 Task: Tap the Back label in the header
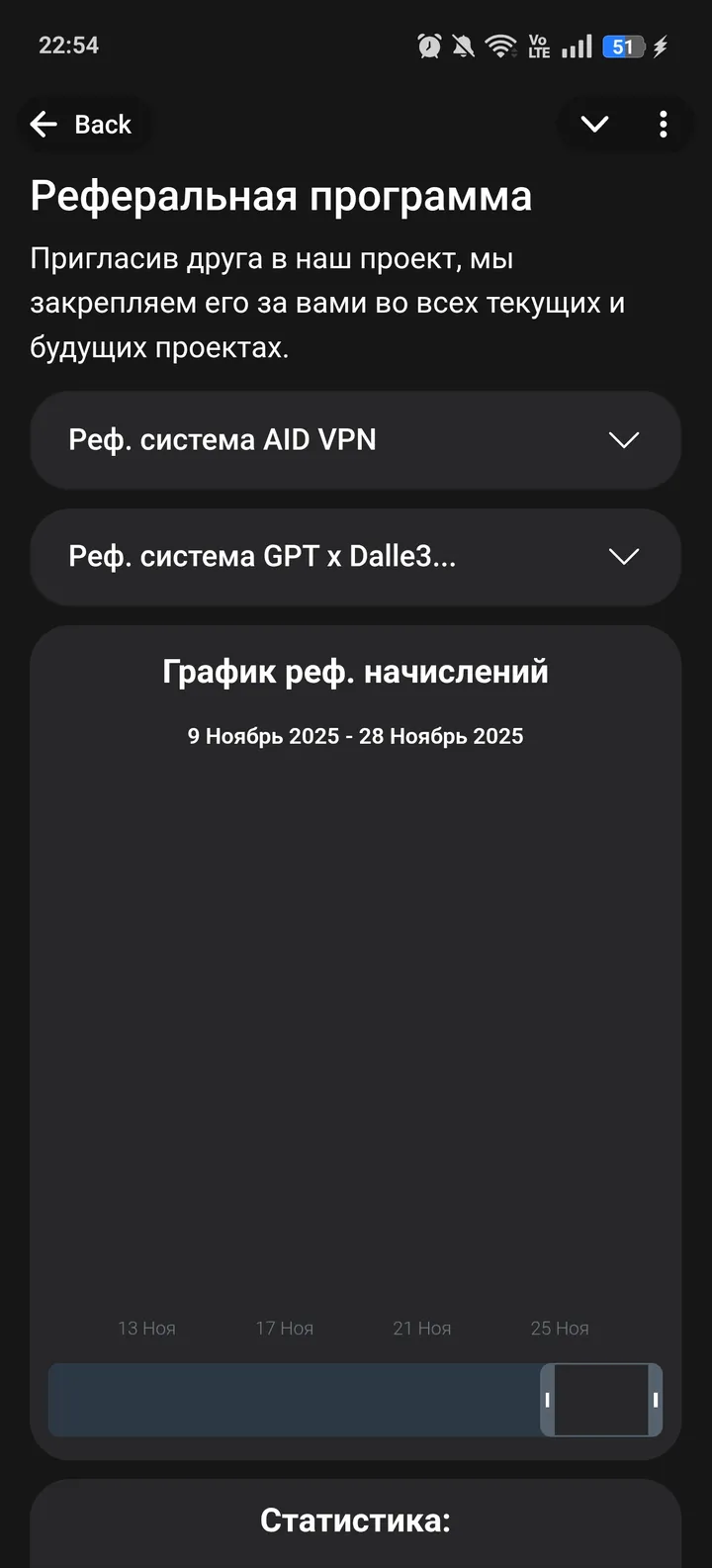click(x=102, y=124)
